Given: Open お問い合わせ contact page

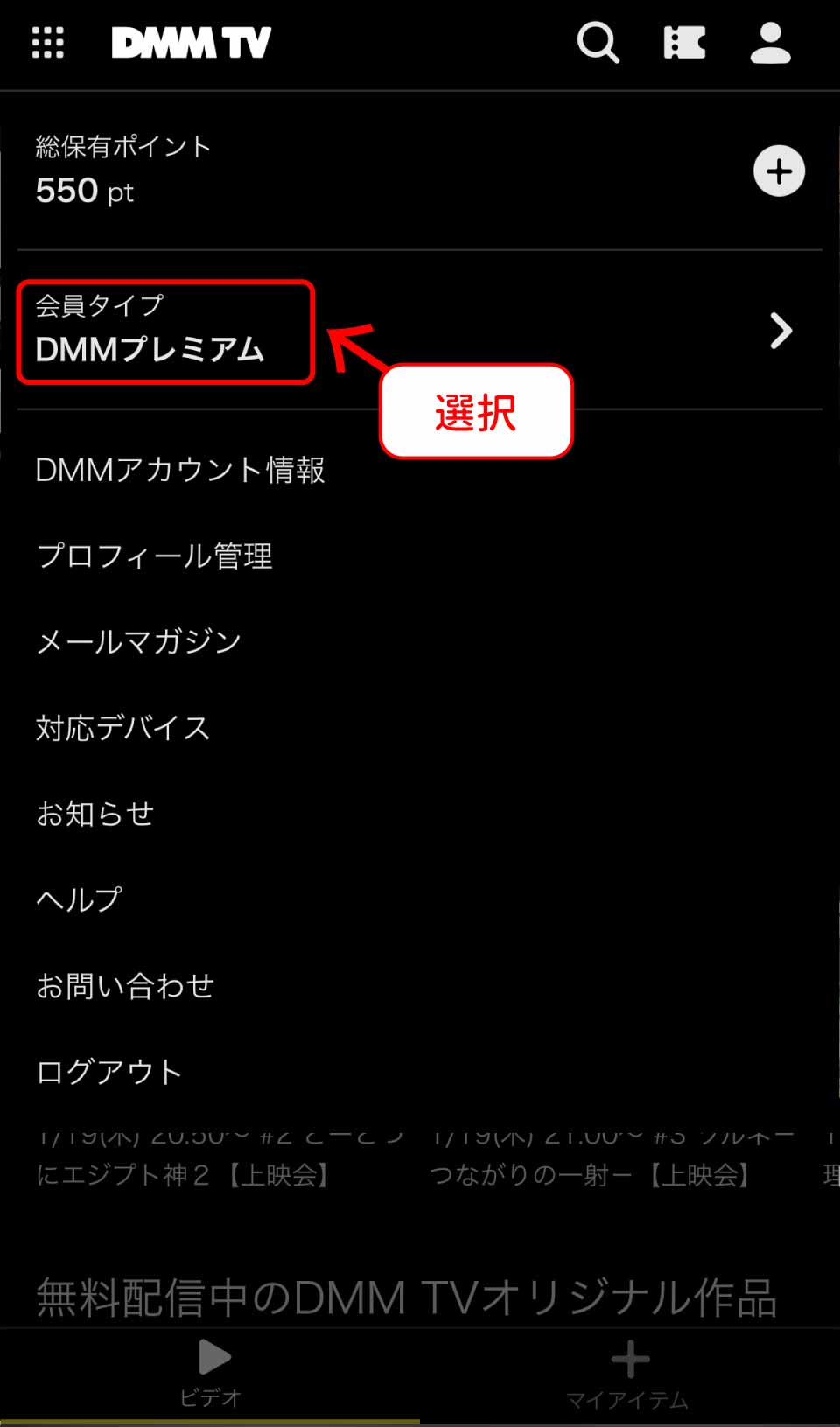Looking at the screenshot, I should pos(125,985).
